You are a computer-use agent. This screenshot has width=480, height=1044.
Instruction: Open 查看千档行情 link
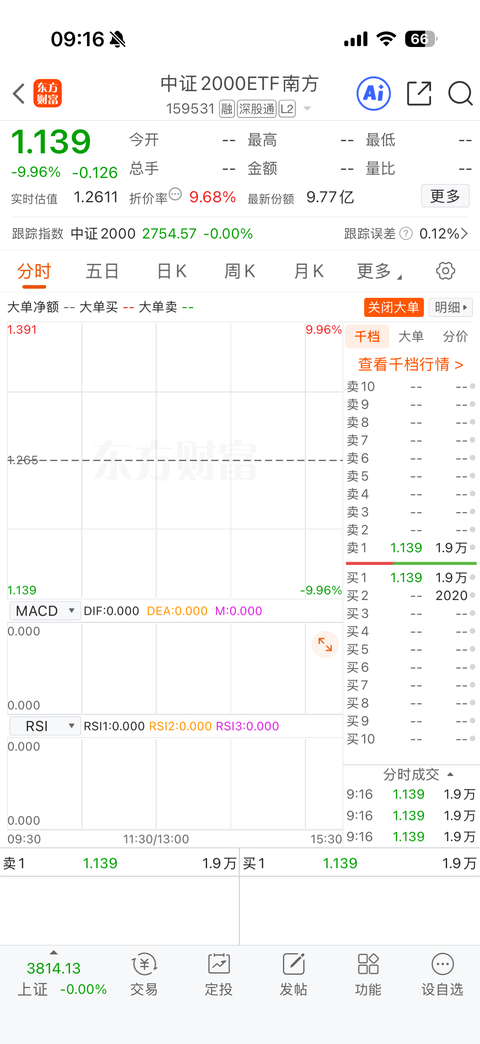(x=411, y=364)
